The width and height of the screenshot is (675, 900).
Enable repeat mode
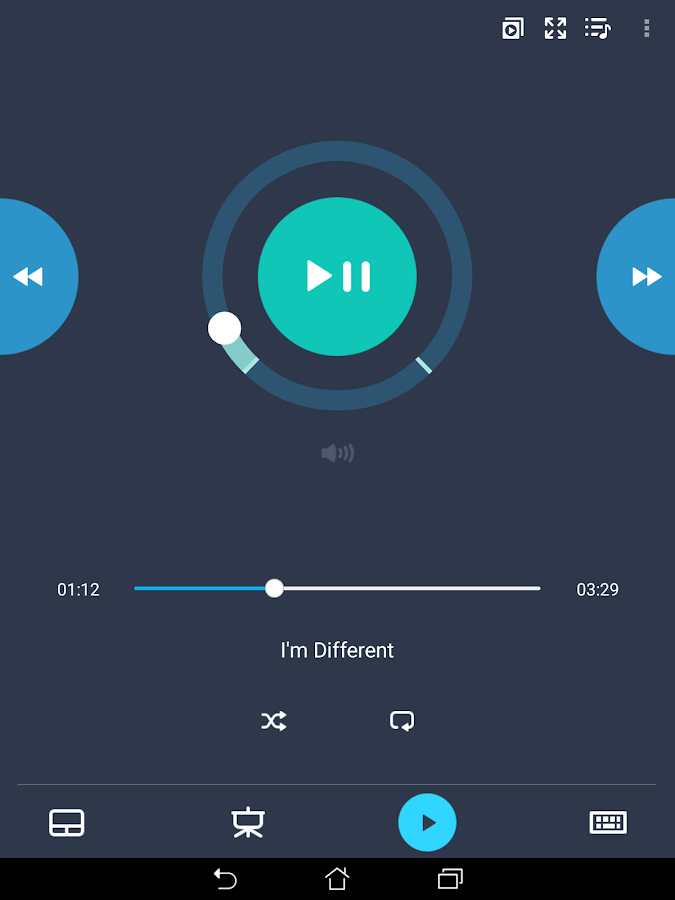[x=402, y=720]
